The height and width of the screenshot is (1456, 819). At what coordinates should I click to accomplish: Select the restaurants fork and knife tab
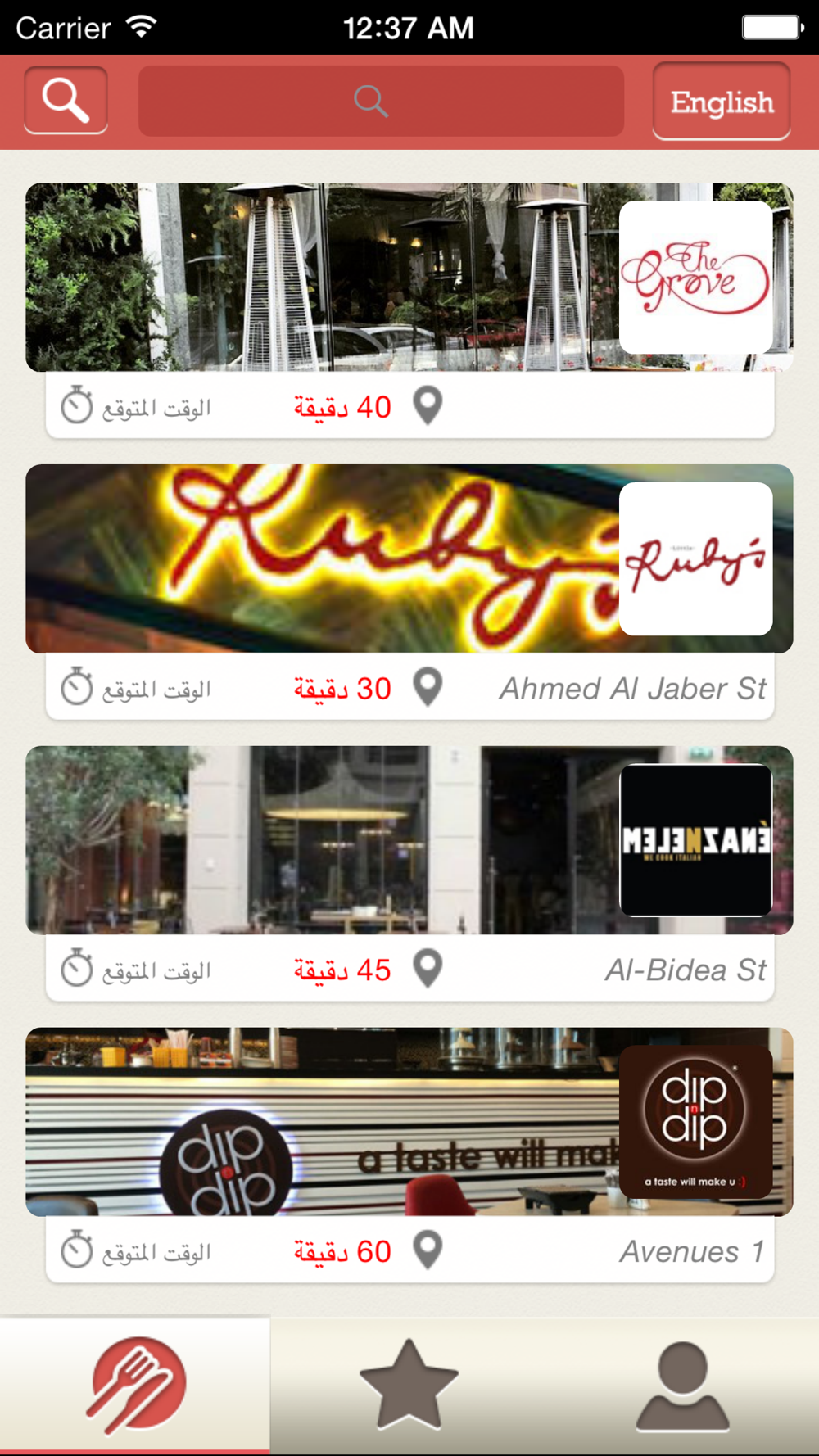point(136,1386)
